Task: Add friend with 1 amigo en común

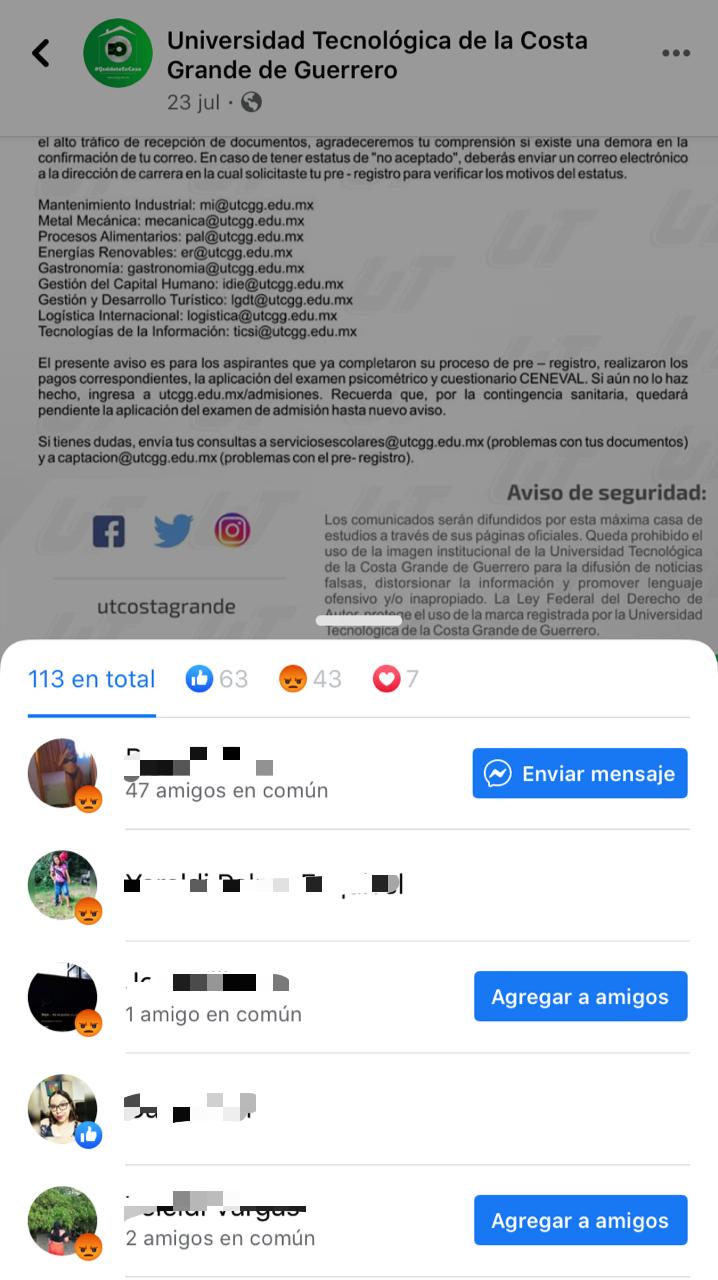Action: pyautogui.click(x=580, y=997)
